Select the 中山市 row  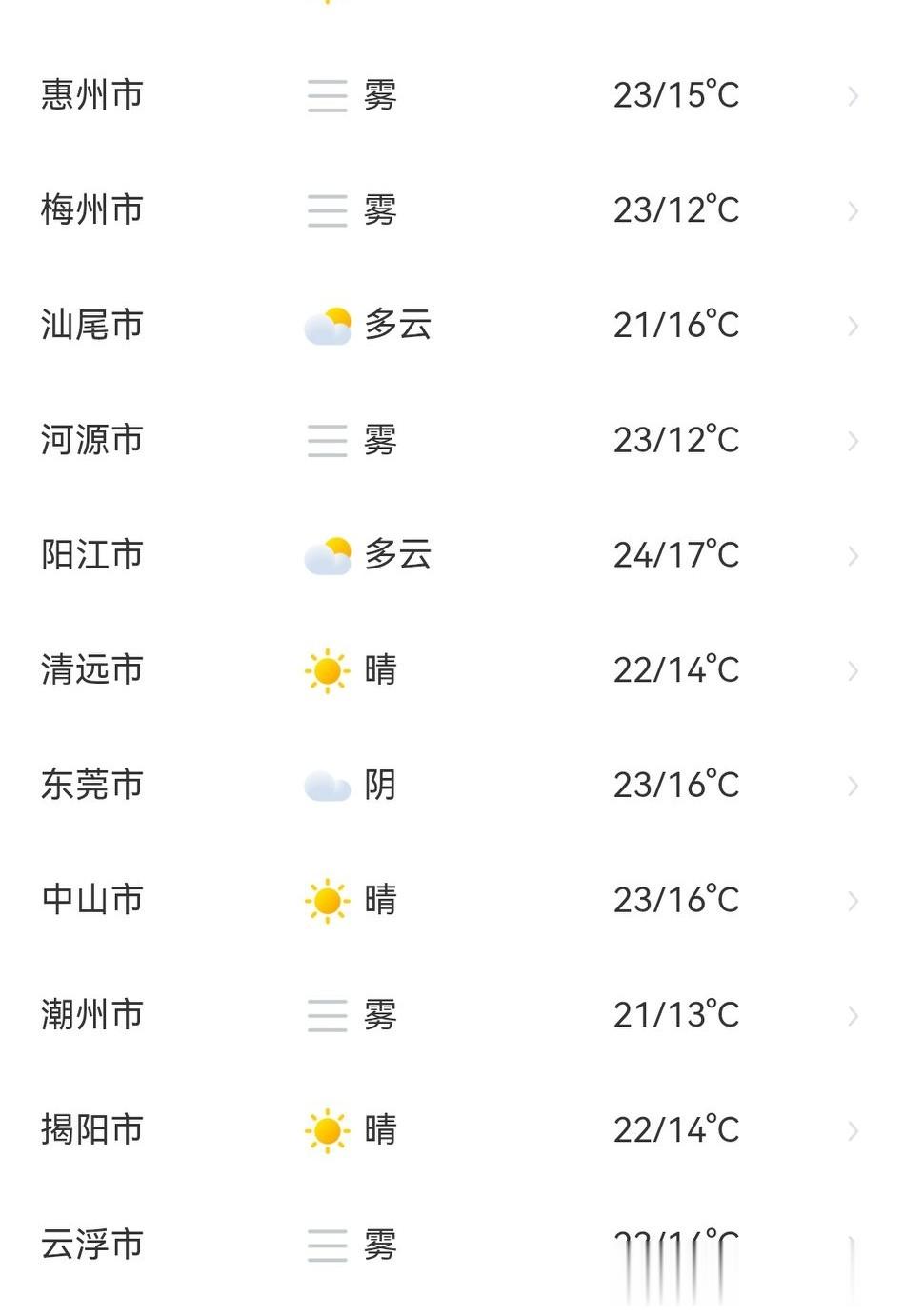click(x=452, y=900)
